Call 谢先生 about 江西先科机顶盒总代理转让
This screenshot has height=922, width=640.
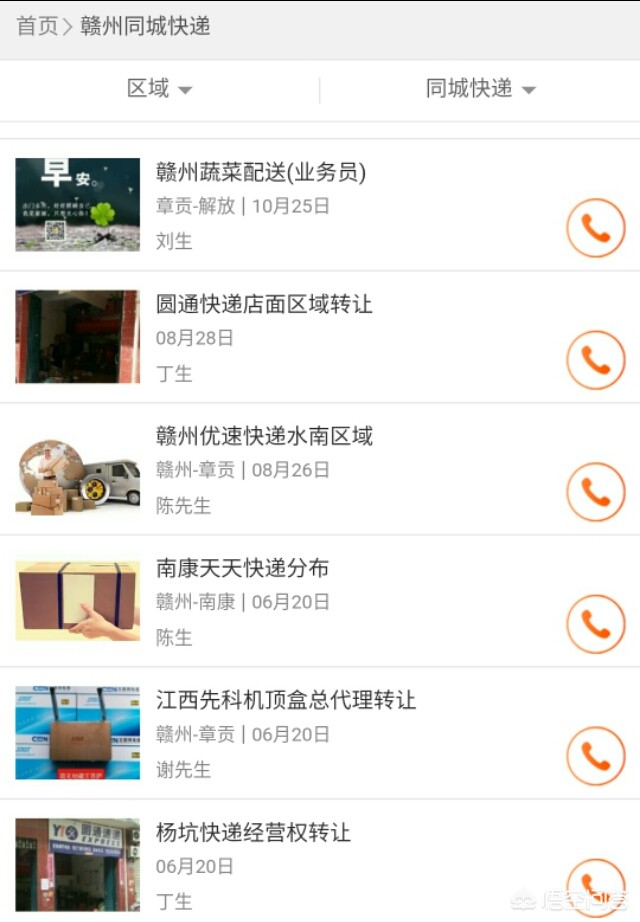point(595,756)
